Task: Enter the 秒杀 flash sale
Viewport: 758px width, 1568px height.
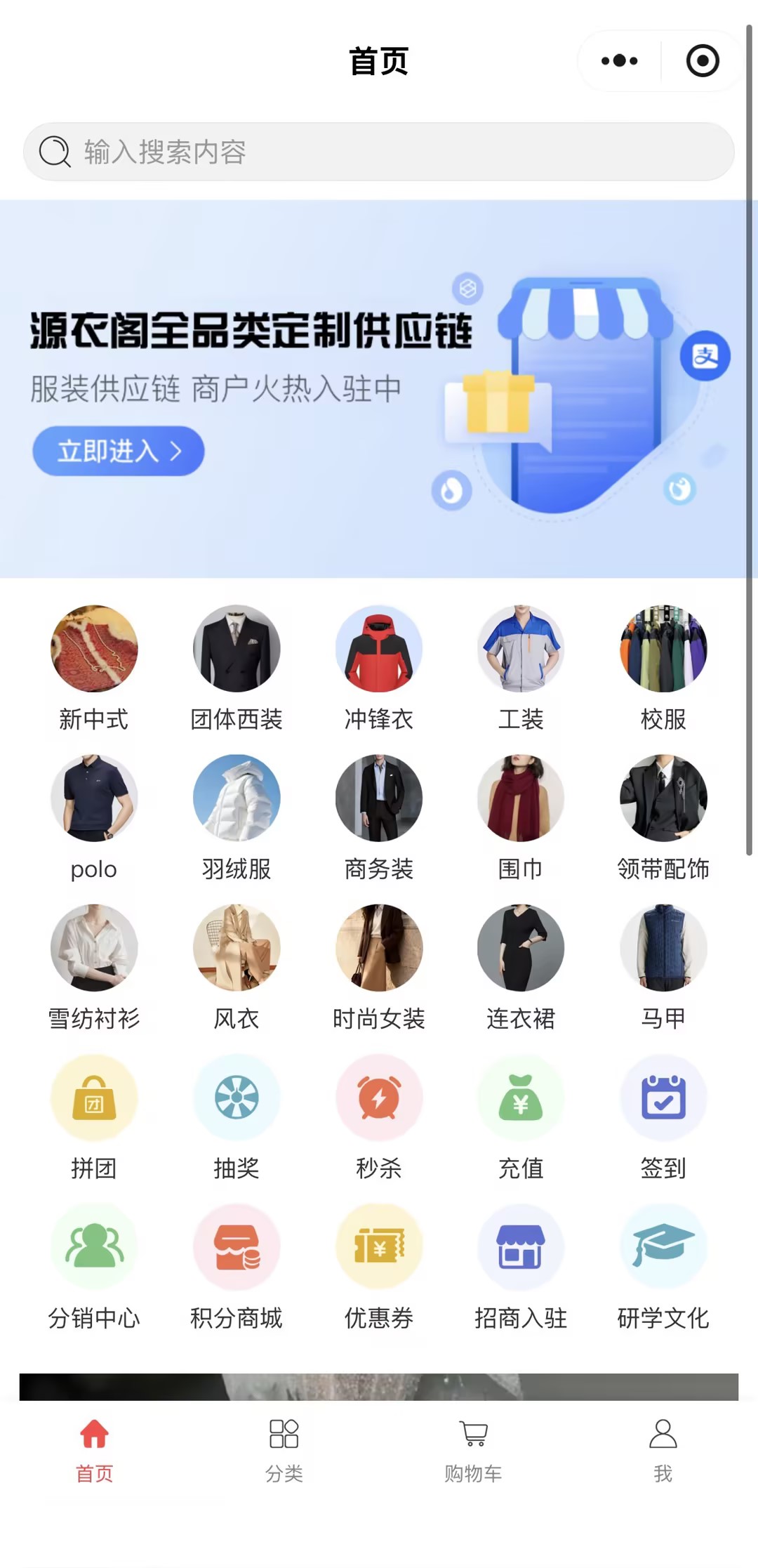Action: [x=379, y=1117]
